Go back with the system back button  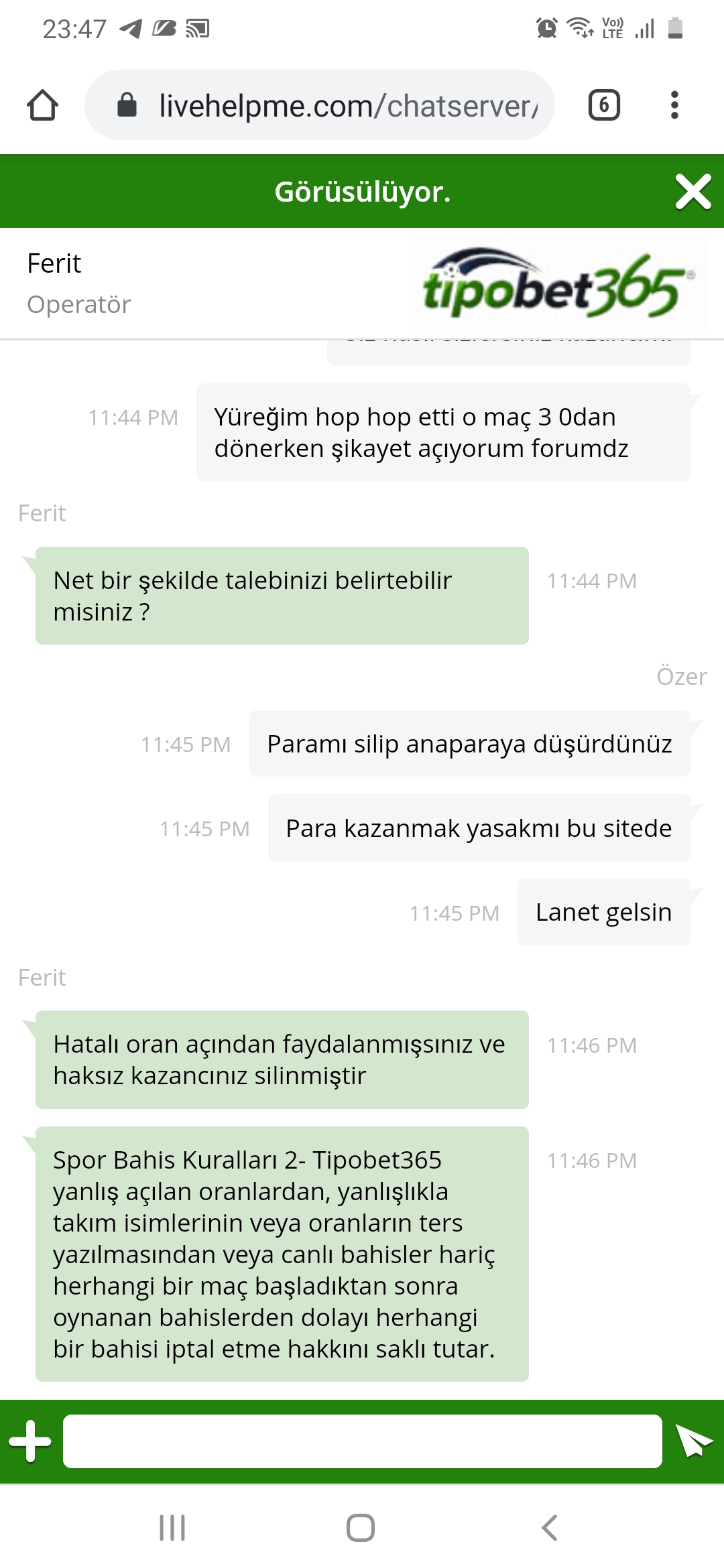click(x=550, y=1528)
